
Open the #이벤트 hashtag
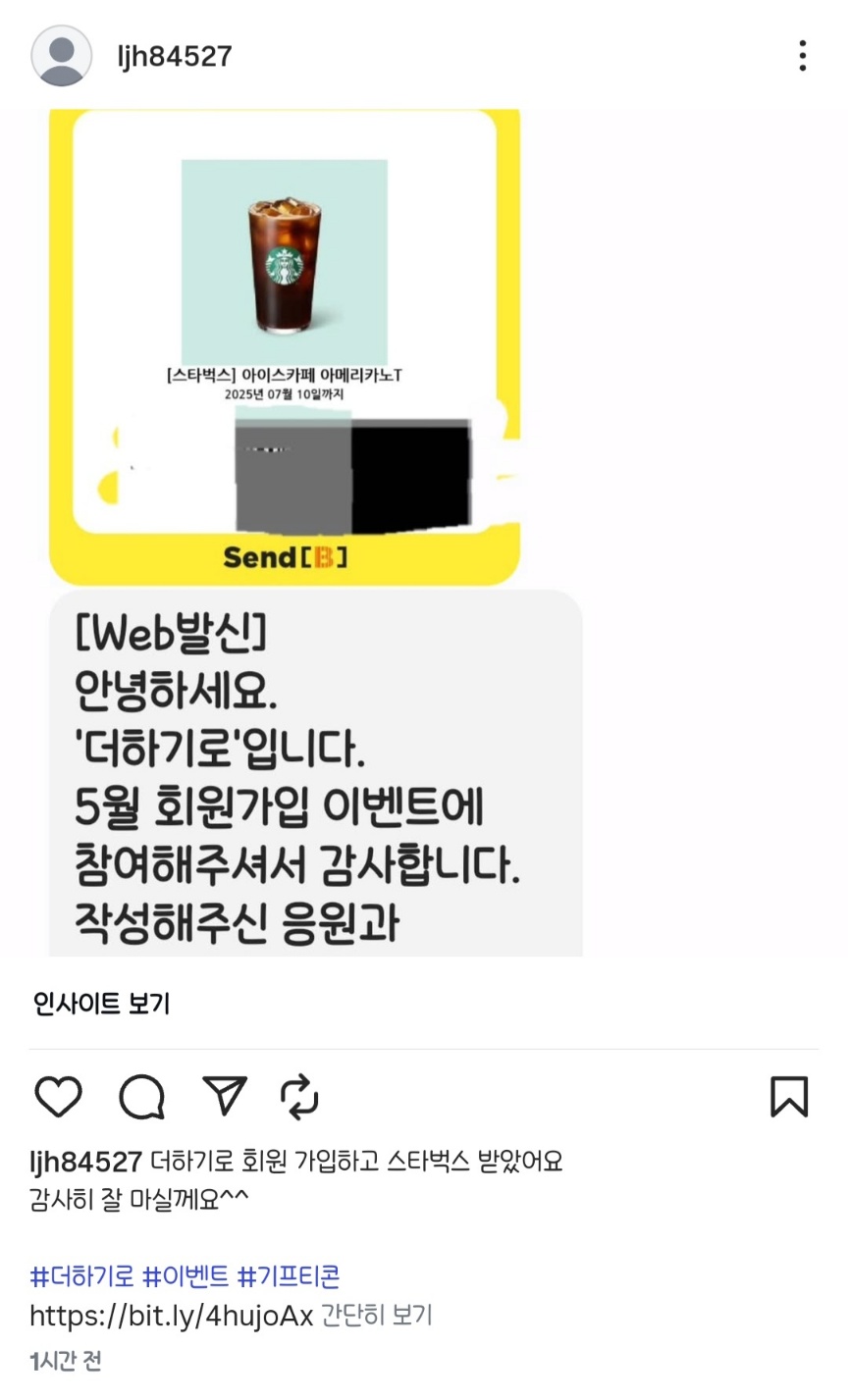tap(185, 1276)
